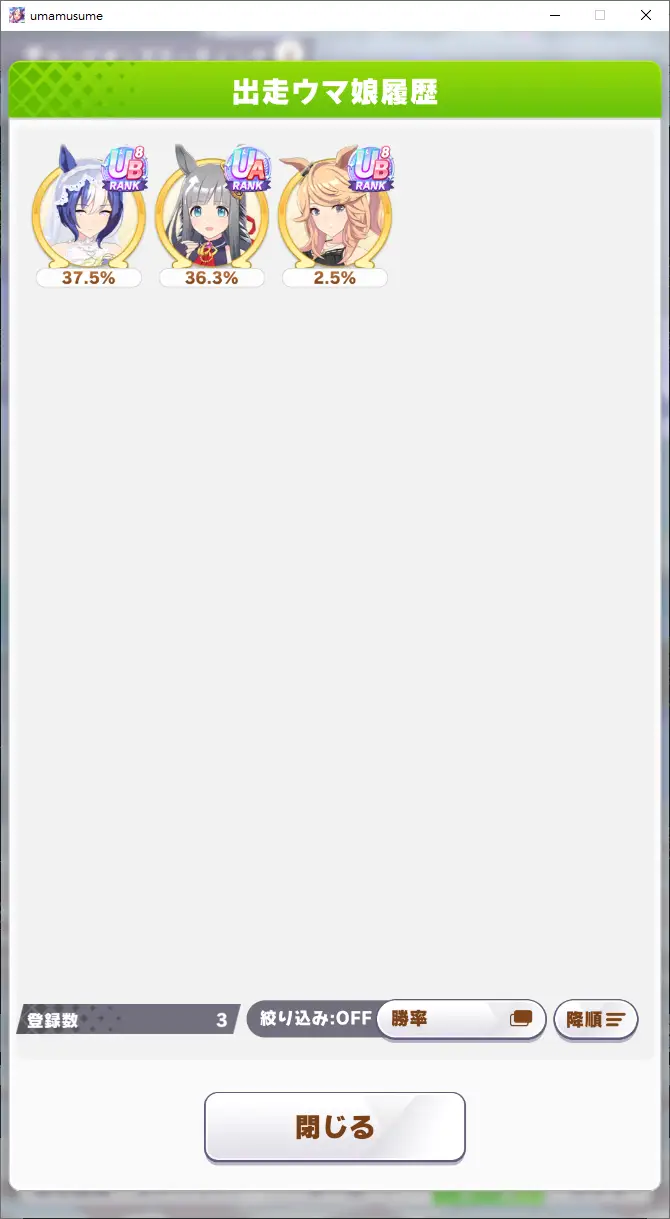Minimize the umamusume window

(x=554, y=15)
